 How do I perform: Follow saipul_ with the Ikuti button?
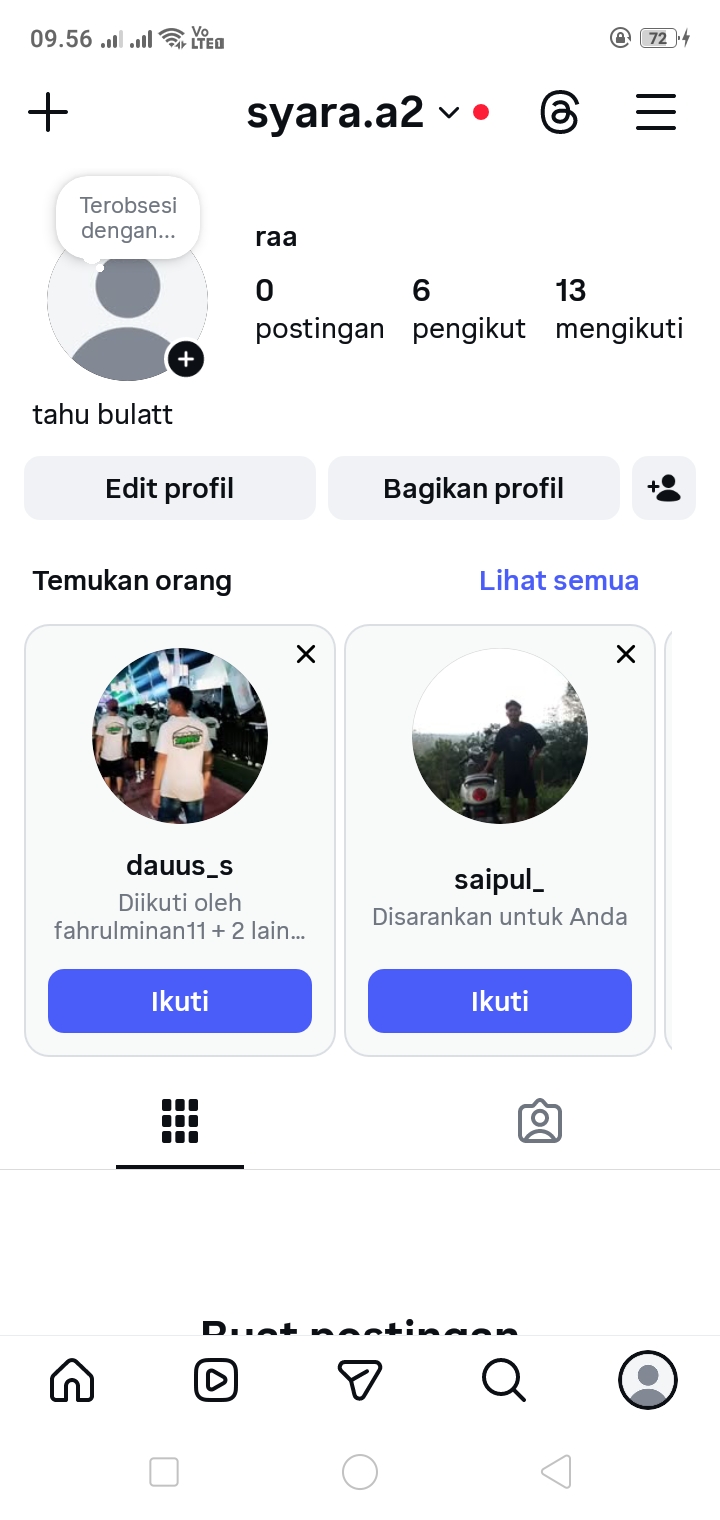coord(500,1001)
